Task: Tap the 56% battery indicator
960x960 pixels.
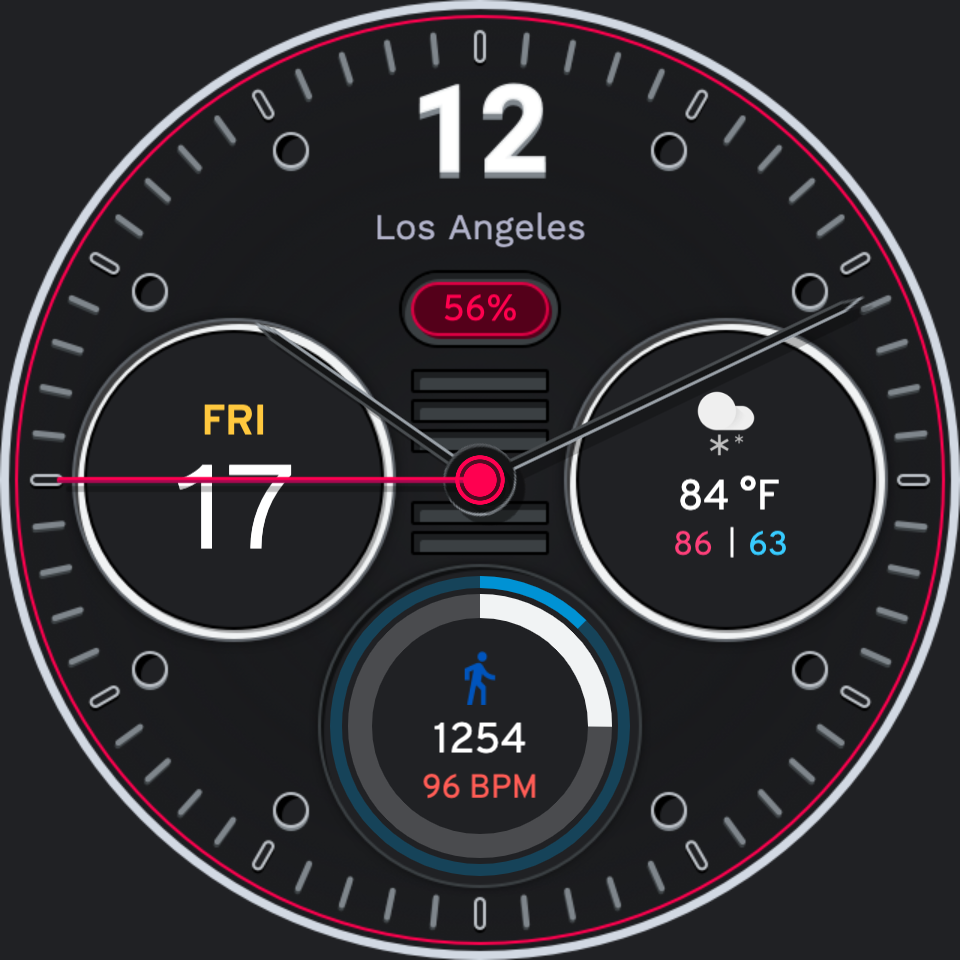Action: [479, 309]
